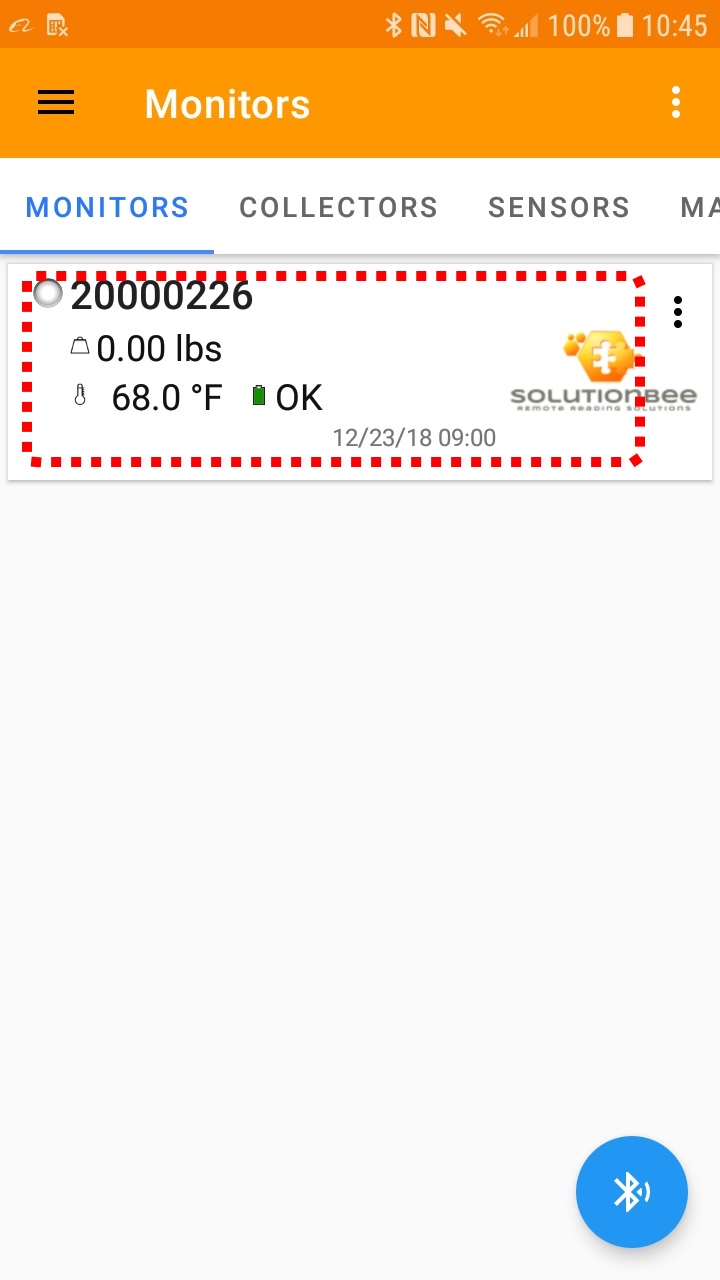Tap the Bluetooth floating action button
The width and height of the screenshot is (720, 1280).
coord(631,1191)
